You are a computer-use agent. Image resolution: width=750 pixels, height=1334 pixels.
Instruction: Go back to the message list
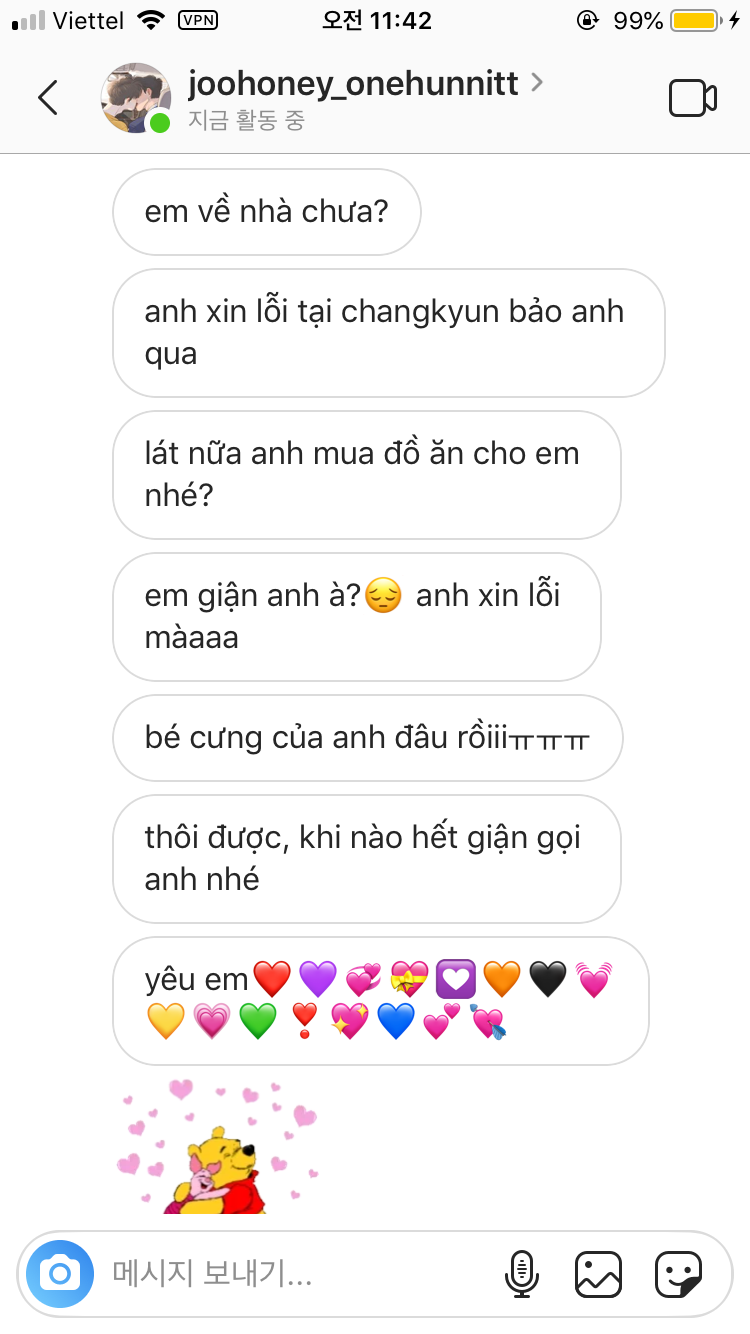click(47, 98)
